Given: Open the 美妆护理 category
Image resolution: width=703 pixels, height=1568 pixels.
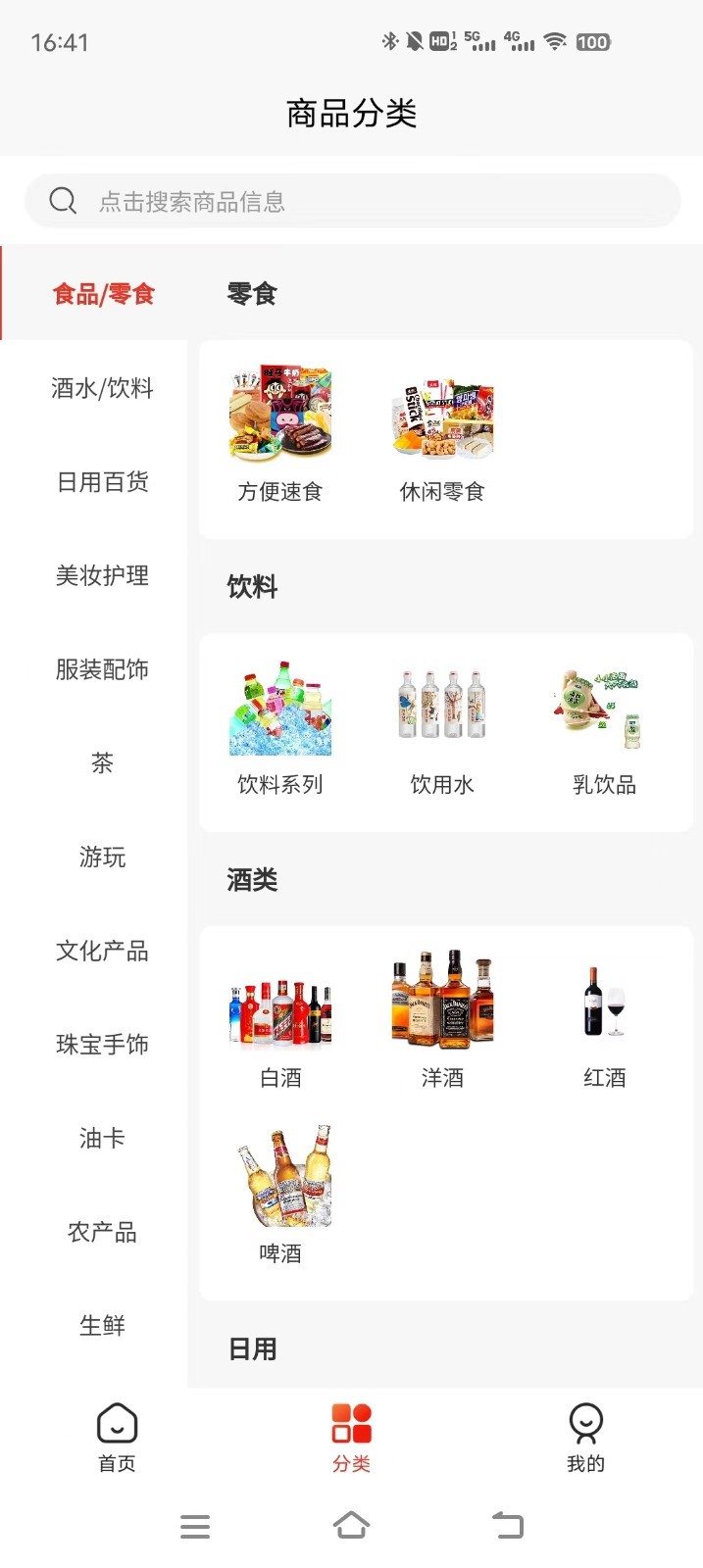Looking at the screenshot, I should tap(102, 575).
